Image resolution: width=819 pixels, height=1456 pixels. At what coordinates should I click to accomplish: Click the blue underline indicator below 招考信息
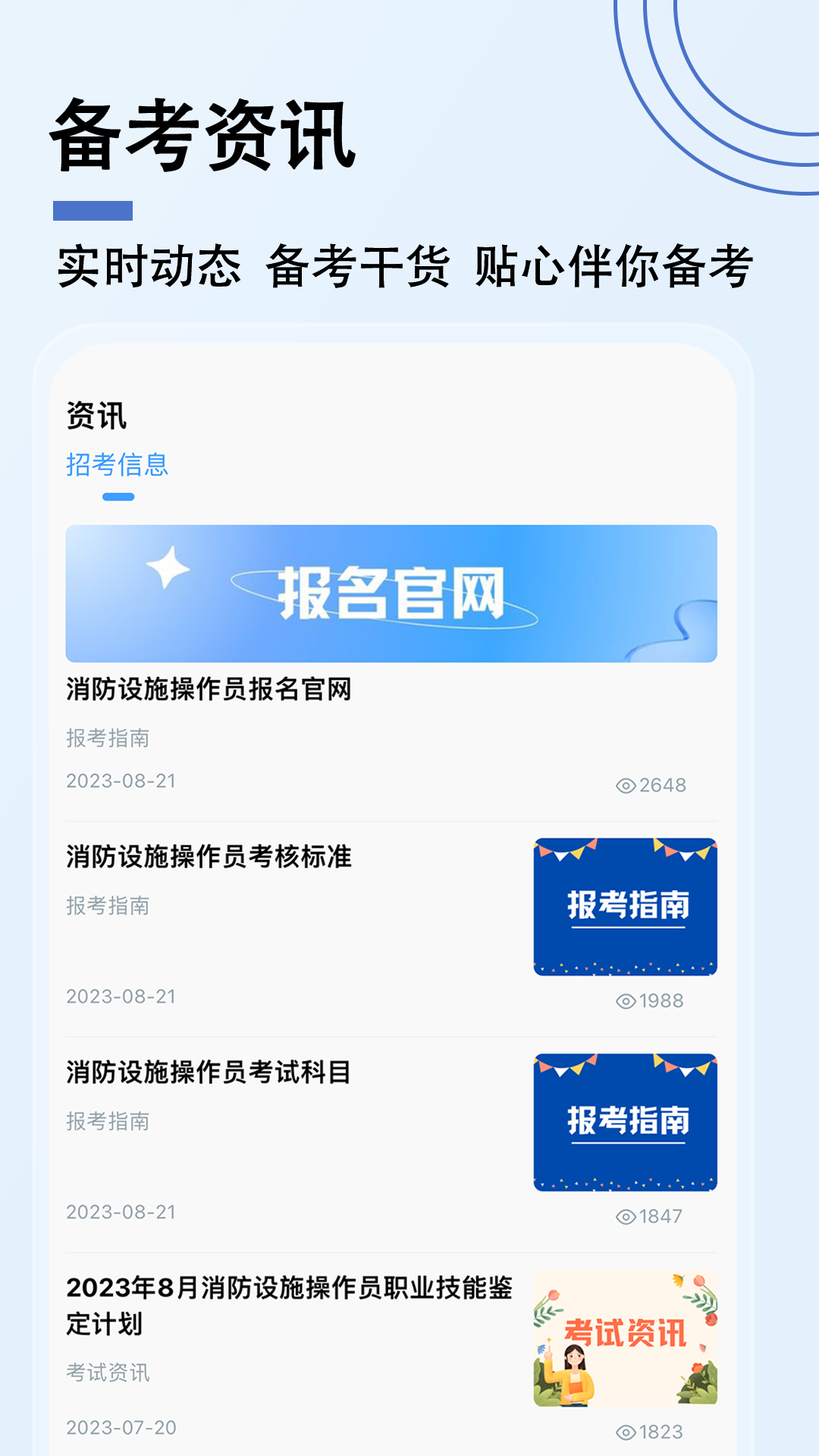[x=119, y=497]
